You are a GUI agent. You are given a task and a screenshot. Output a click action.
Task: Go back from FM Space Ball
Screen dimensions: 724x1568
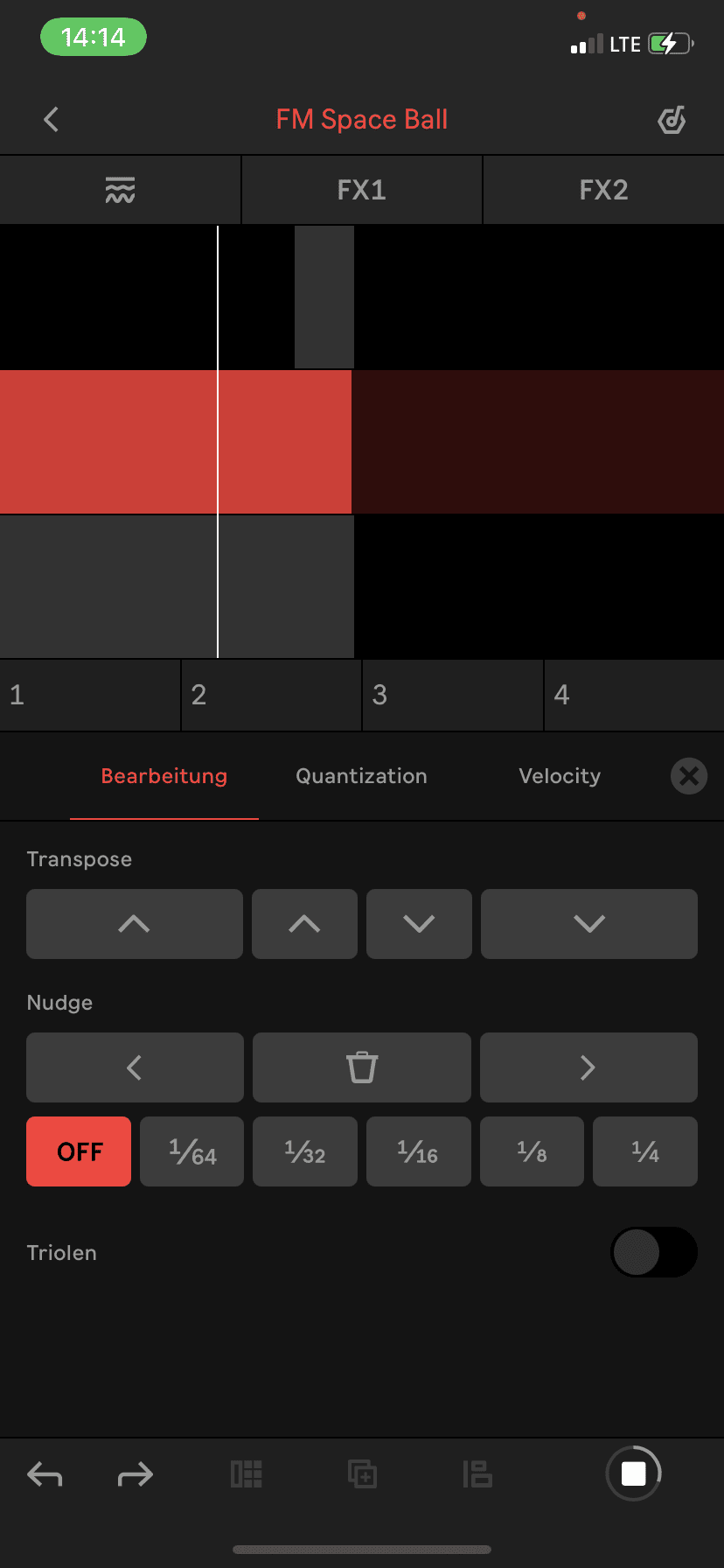tap(52, 120)
